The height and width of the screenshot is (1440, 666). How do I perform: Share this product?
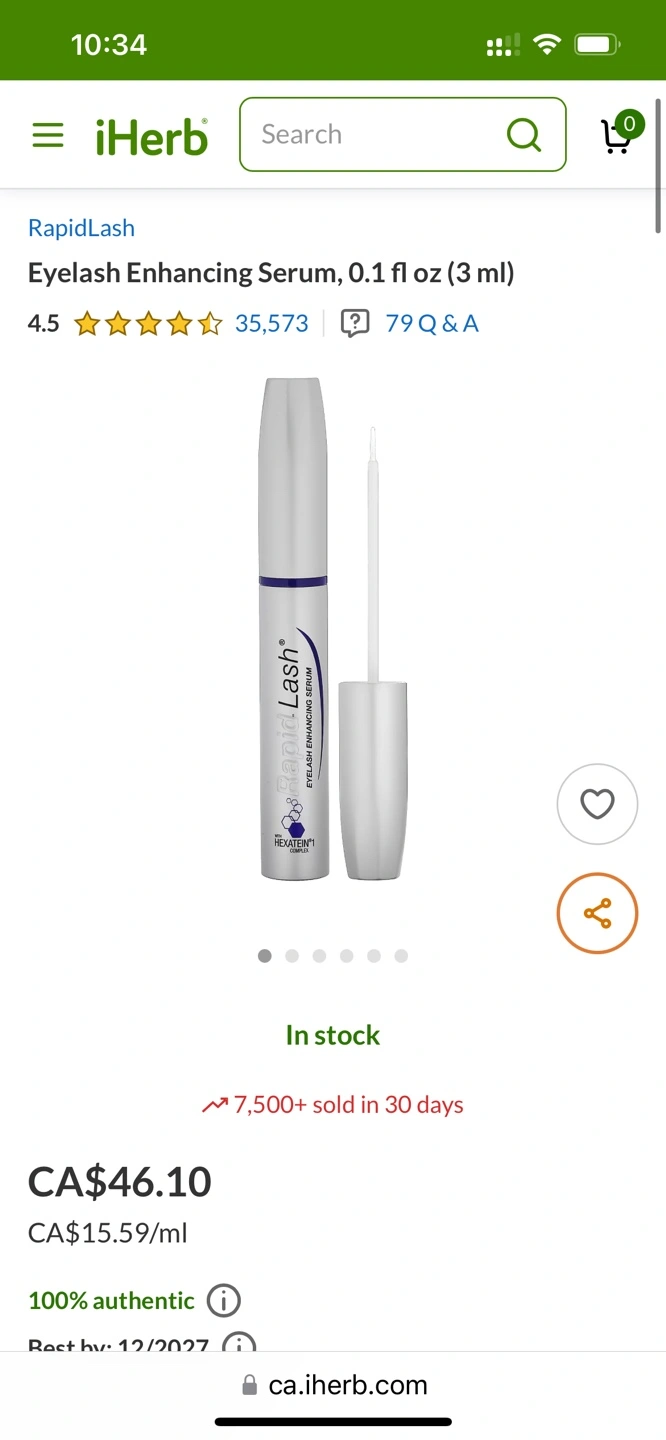pyautogui.click(x=597, y=913)
